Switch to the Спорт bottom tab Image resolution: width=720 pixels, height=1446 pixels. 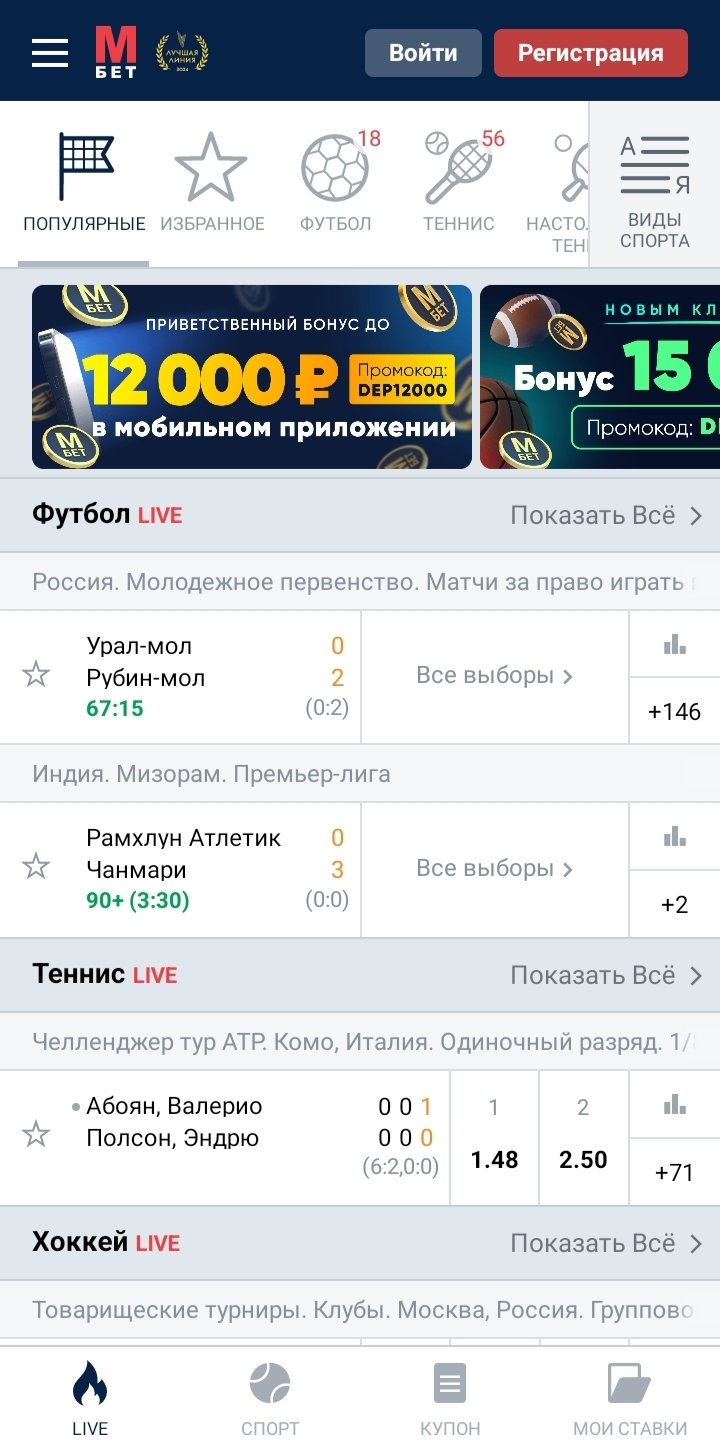click(270, 1398)
